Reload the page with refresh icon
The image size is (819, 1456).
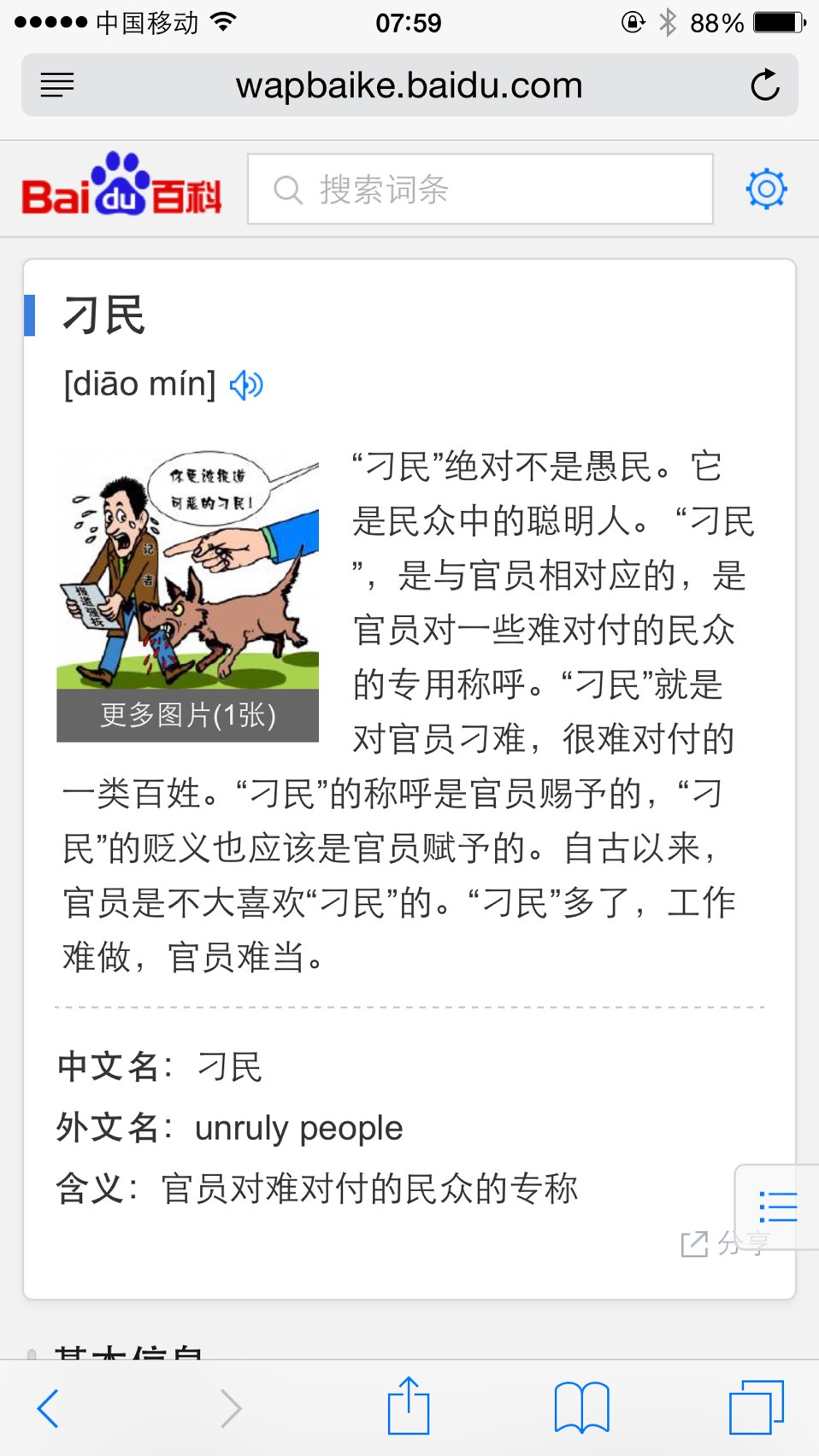click(x=765, y=85)
